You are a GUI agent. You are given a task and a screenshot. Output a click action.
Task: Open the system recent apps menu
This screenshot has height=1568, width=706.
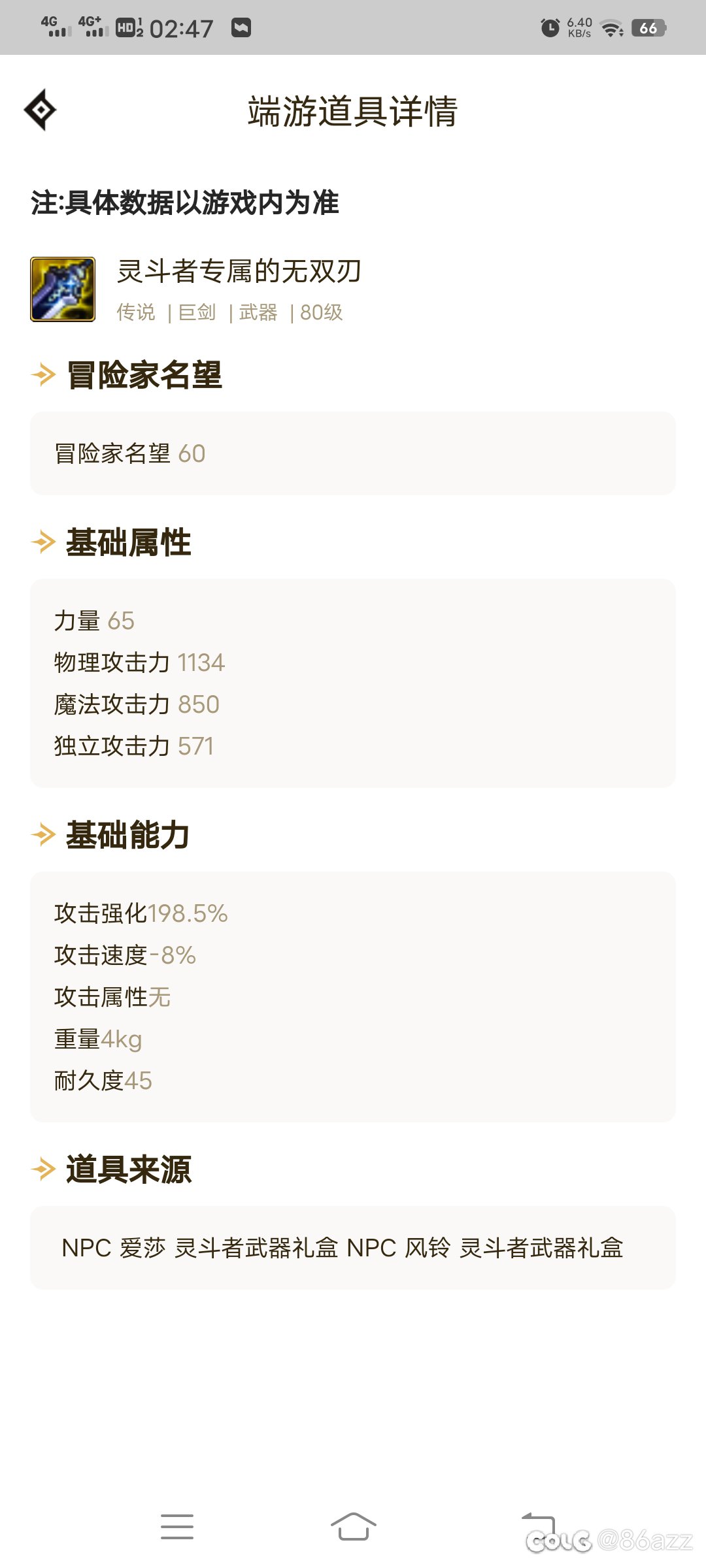(x=177, y=1526)
